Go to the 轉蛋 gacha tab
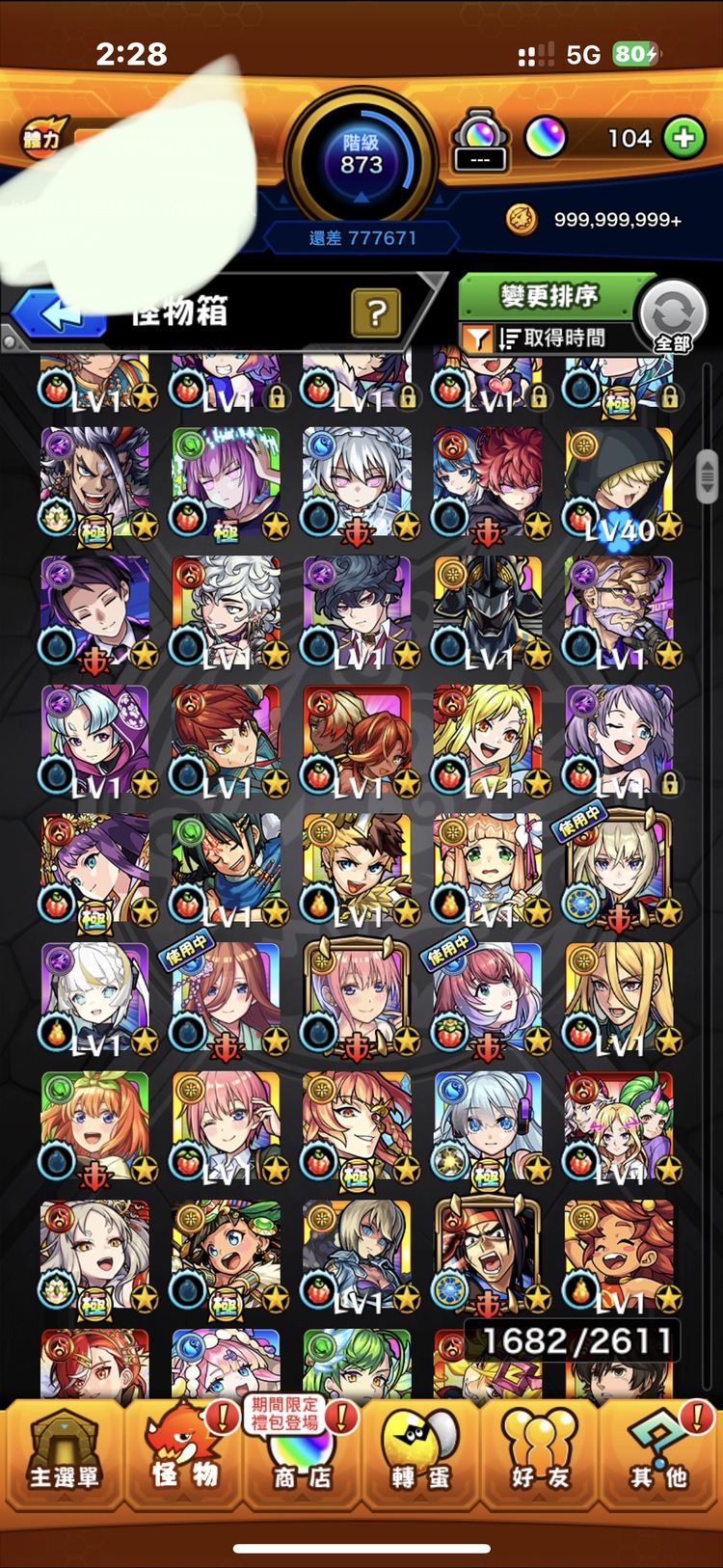723x1568 pixels. tap(421, 1456)
